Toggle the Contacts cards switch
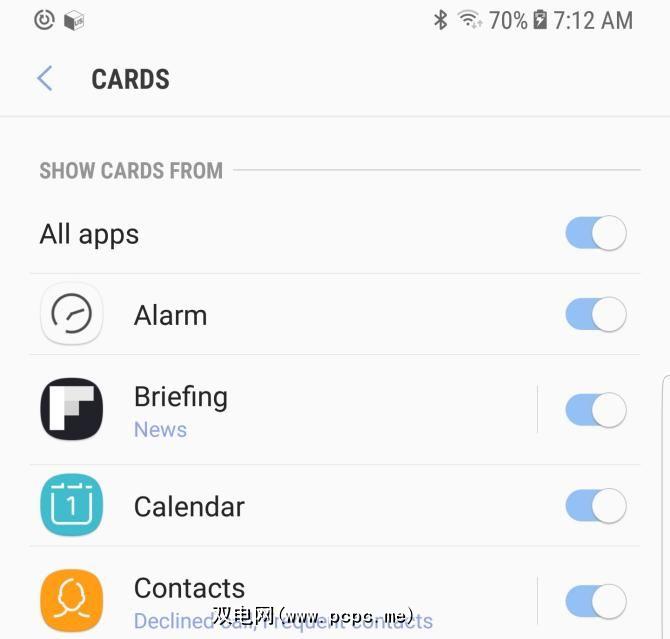This screenshot has width=670, height=639. 595,601
